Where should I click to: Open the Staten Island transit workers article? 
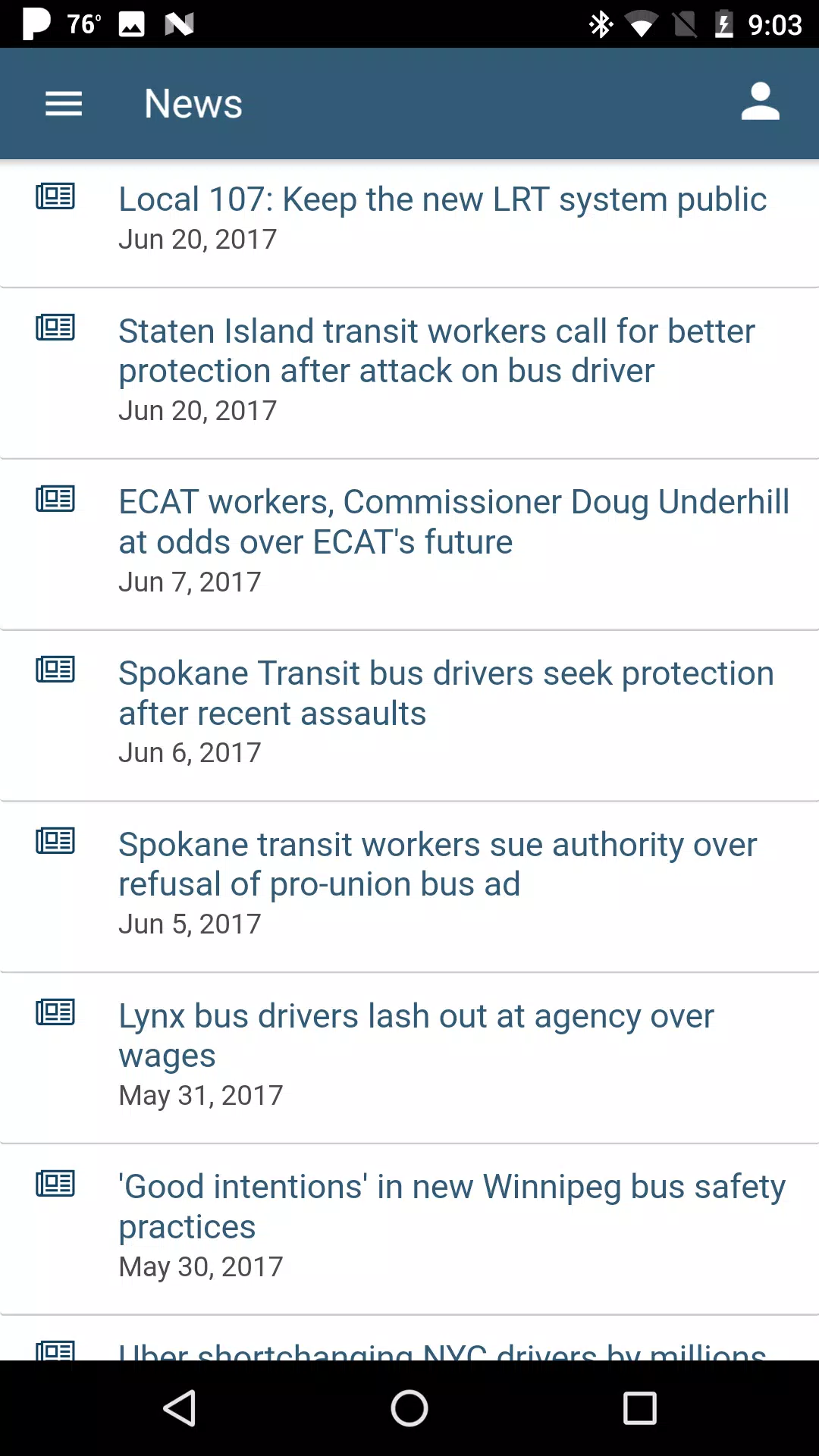coord(436,350)
